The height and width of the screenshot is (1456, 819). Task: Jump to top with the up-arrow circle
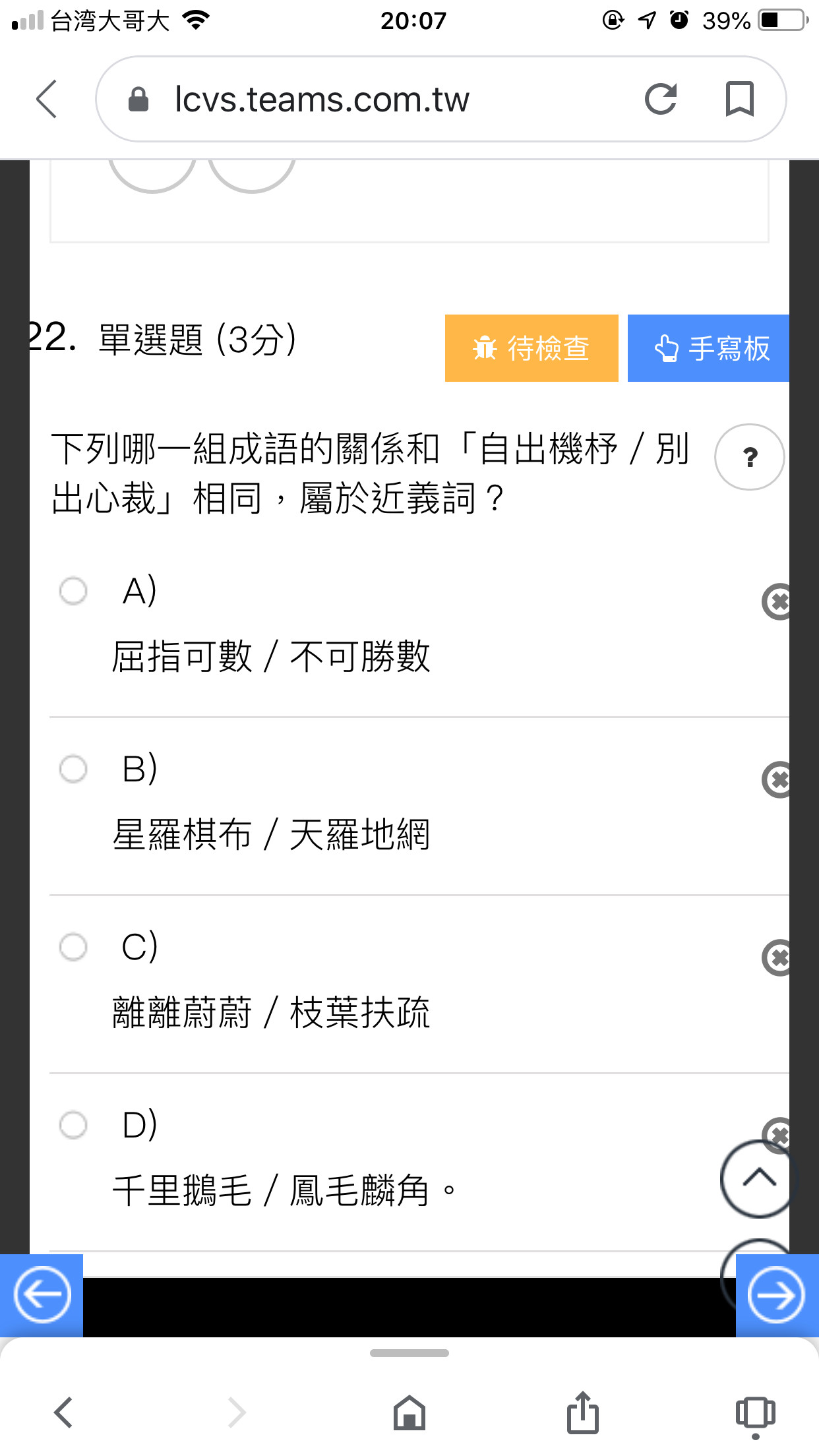click(x=758, y=1178)
